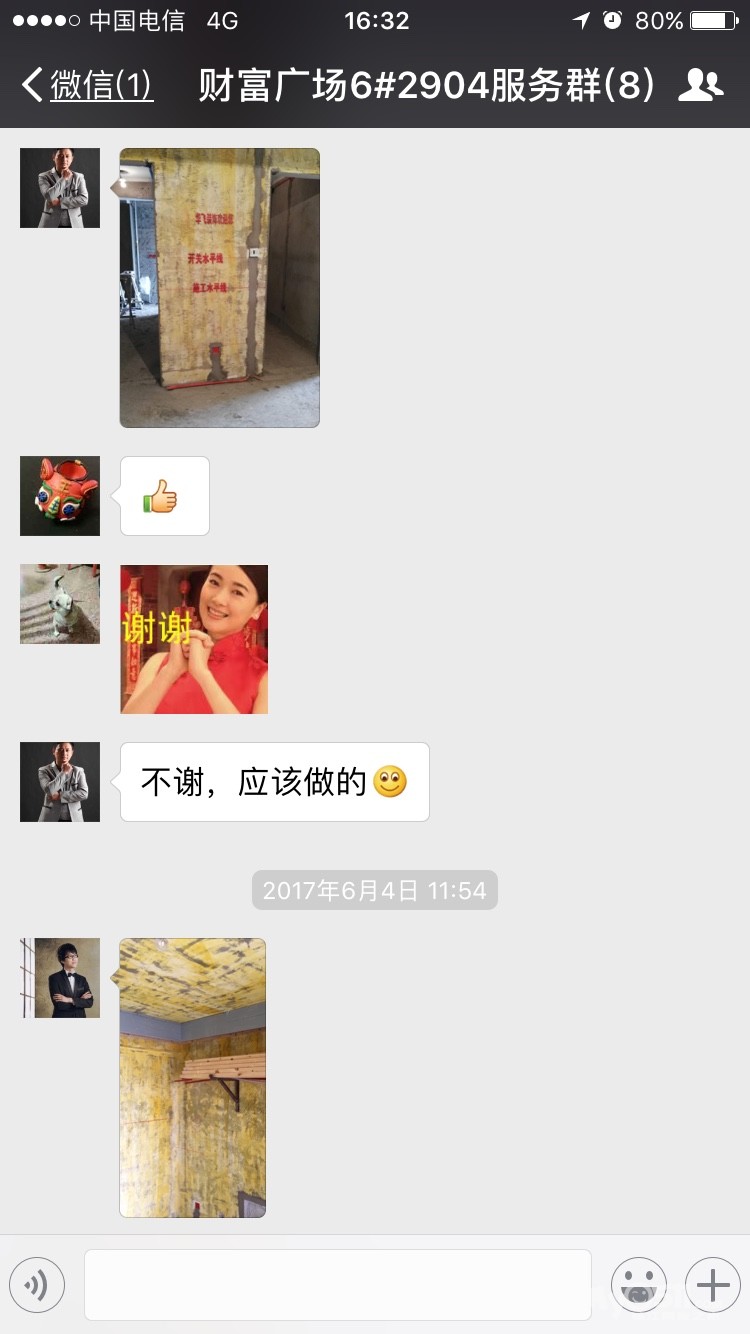Open the 谢谢 sticker image
750x1334 pixels.
(x=194, y=639)
